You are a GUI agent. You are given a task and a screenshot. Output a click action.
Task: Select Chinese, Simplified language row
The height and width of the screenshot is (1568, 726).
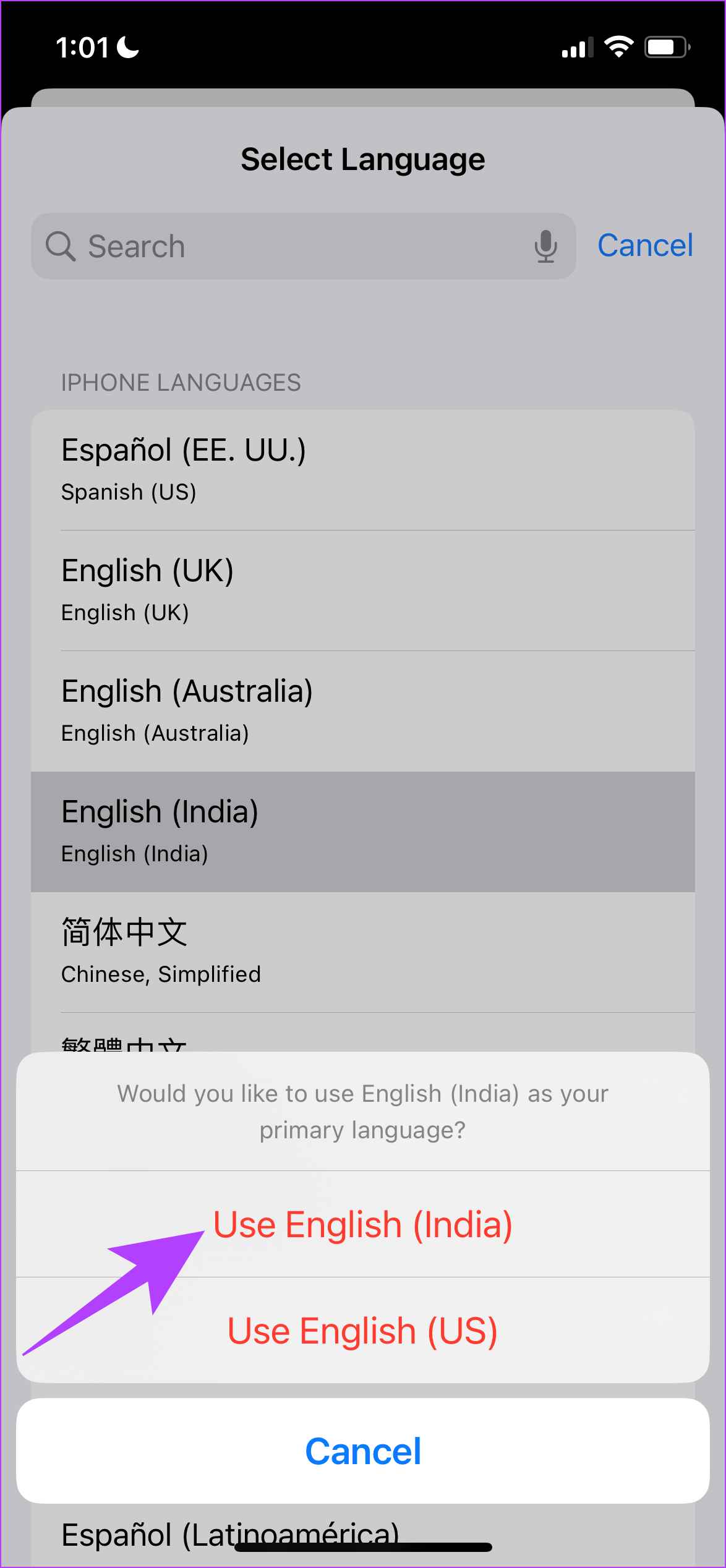[363, 952]
